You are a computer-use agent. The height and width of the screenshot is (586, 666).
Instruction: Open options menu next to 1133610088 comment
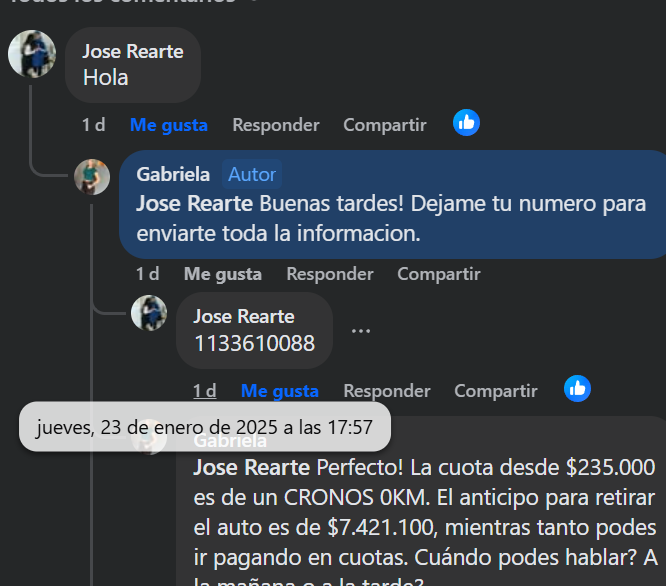[361, 331]
